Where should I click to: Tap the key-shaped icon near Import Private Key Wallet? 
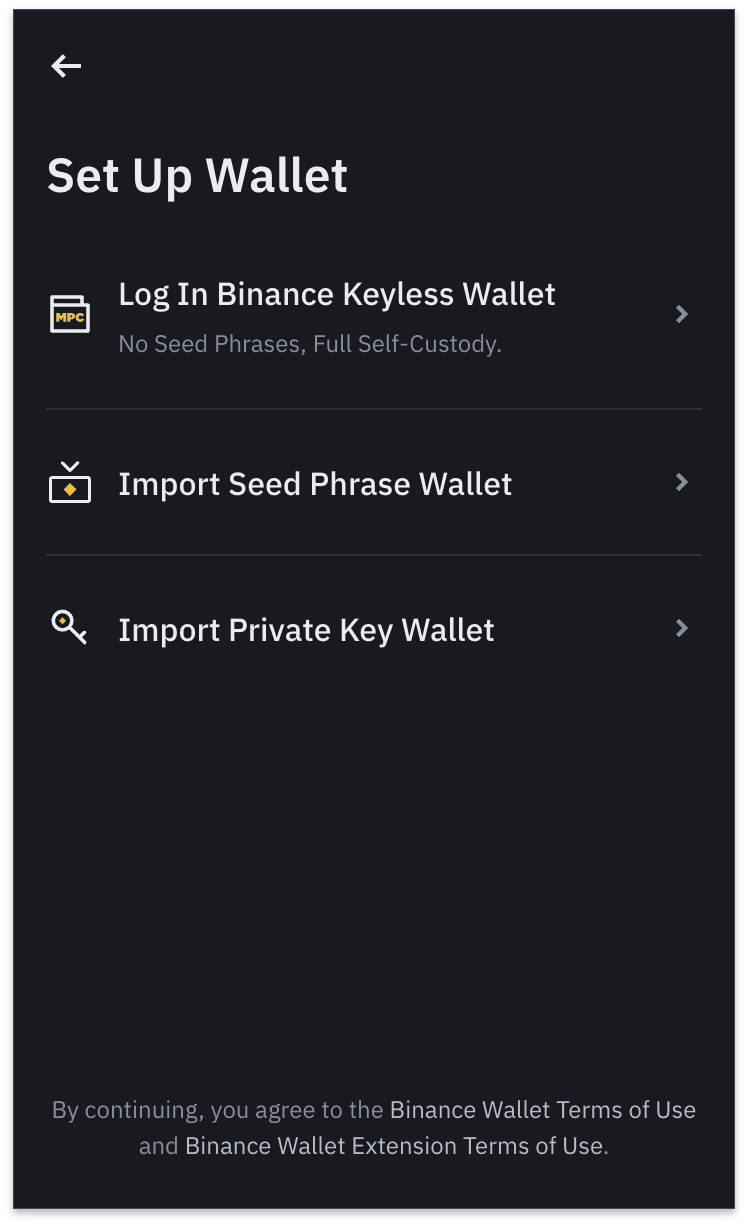pos(67,628)
